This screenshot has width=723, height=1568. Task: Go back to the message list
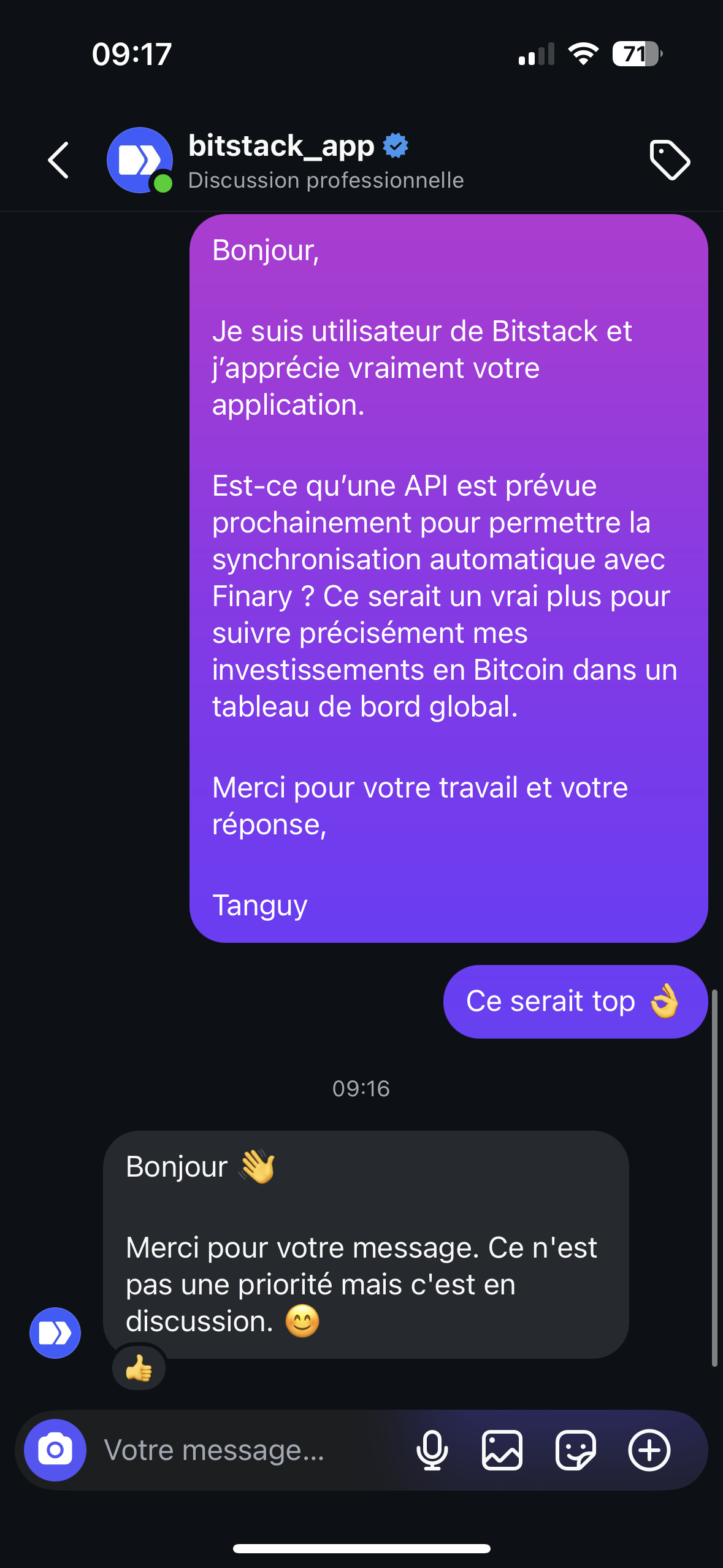(x=59, y=161)
